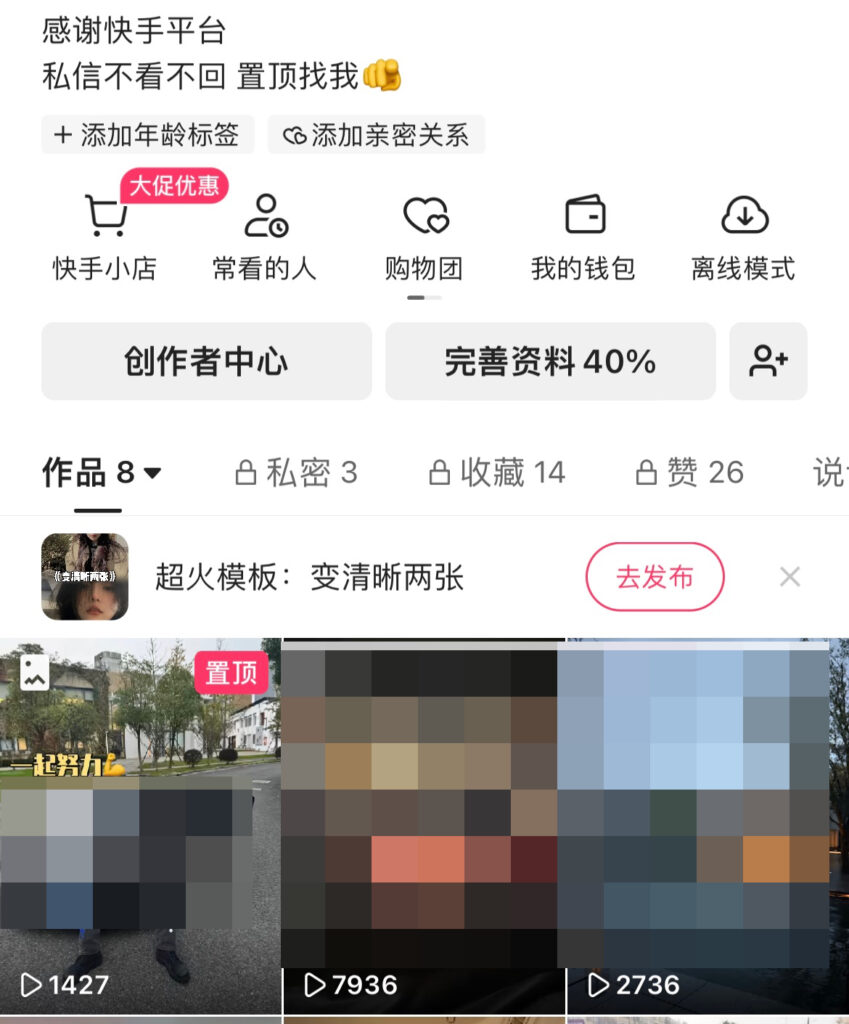Switch to the 收藏 14 tab

point(497,472)
